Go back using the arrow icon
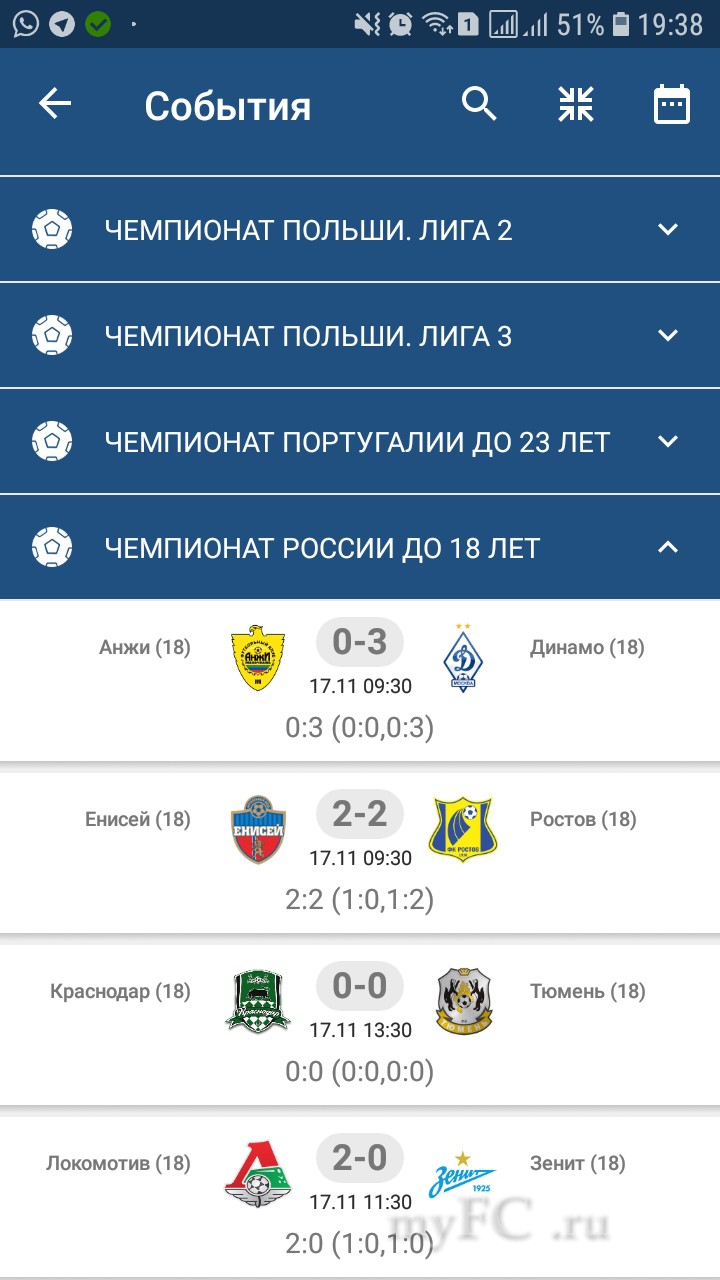 pos(55,104)
